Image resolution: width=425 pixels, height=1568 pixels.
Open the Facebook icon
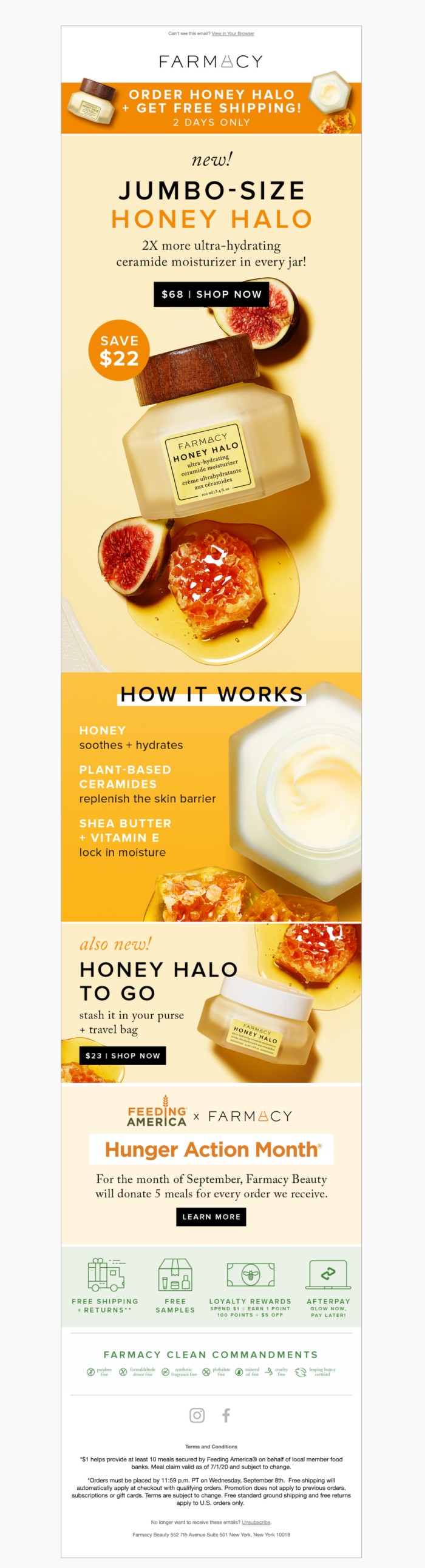point(226,1415)
